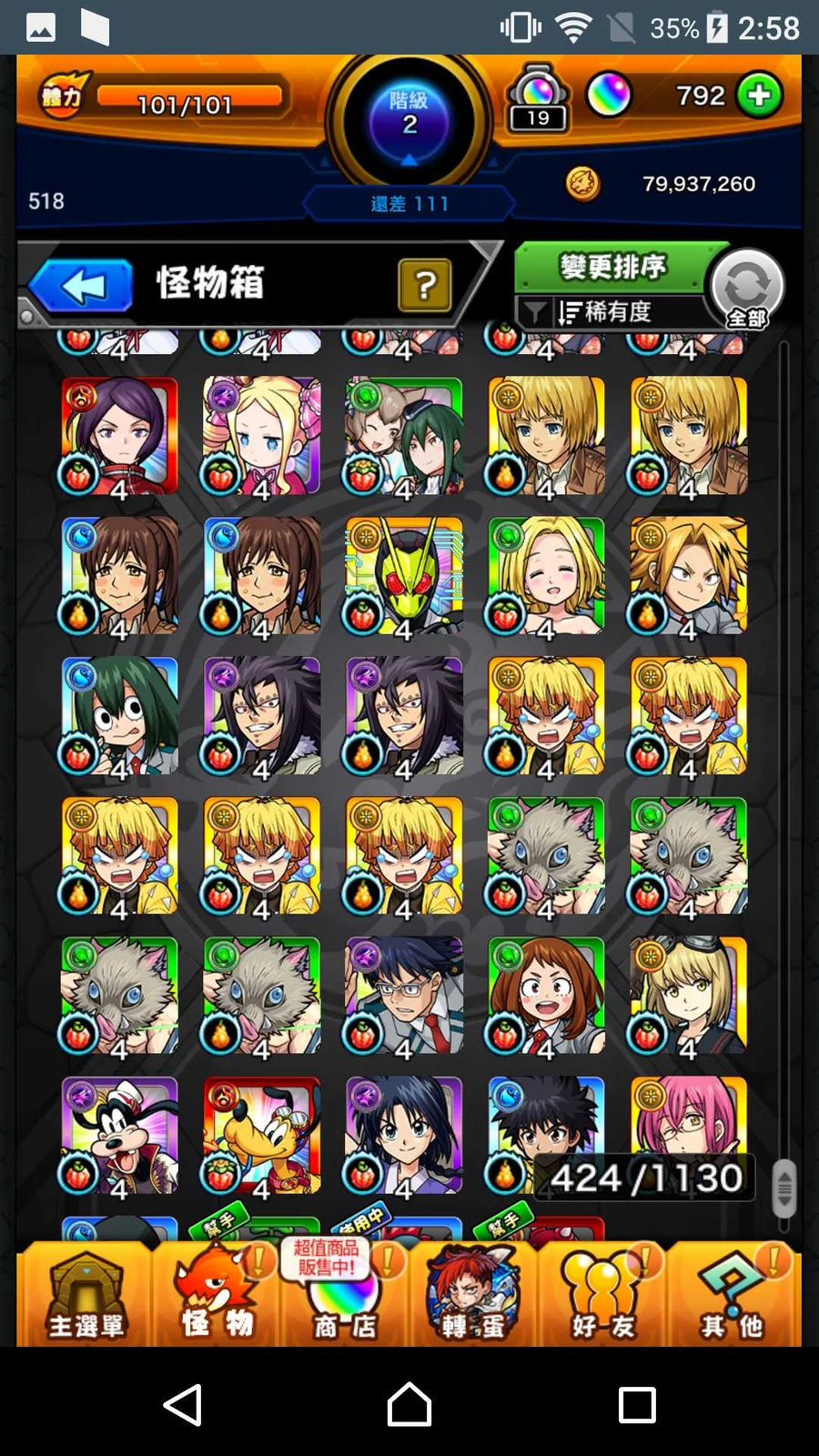Image resolution: width=819 pixels, height=1456 pixels.
Task: Tap the Android home button
Action: click(409, 1404)
